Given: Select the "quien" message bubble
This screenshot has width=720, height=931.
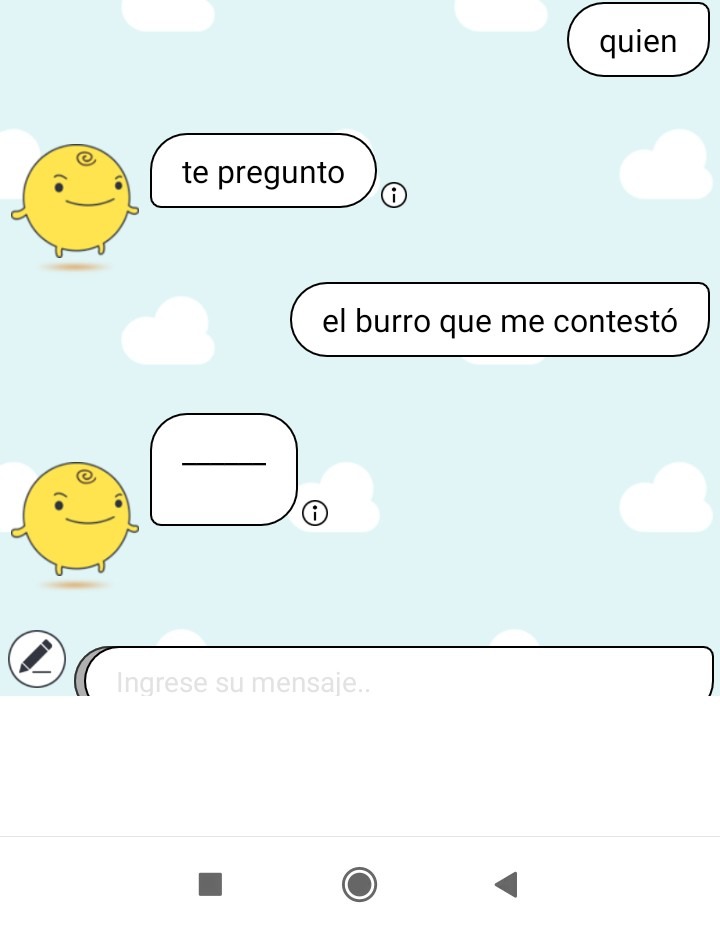Looking at the screenshot, I should [637, 40].
